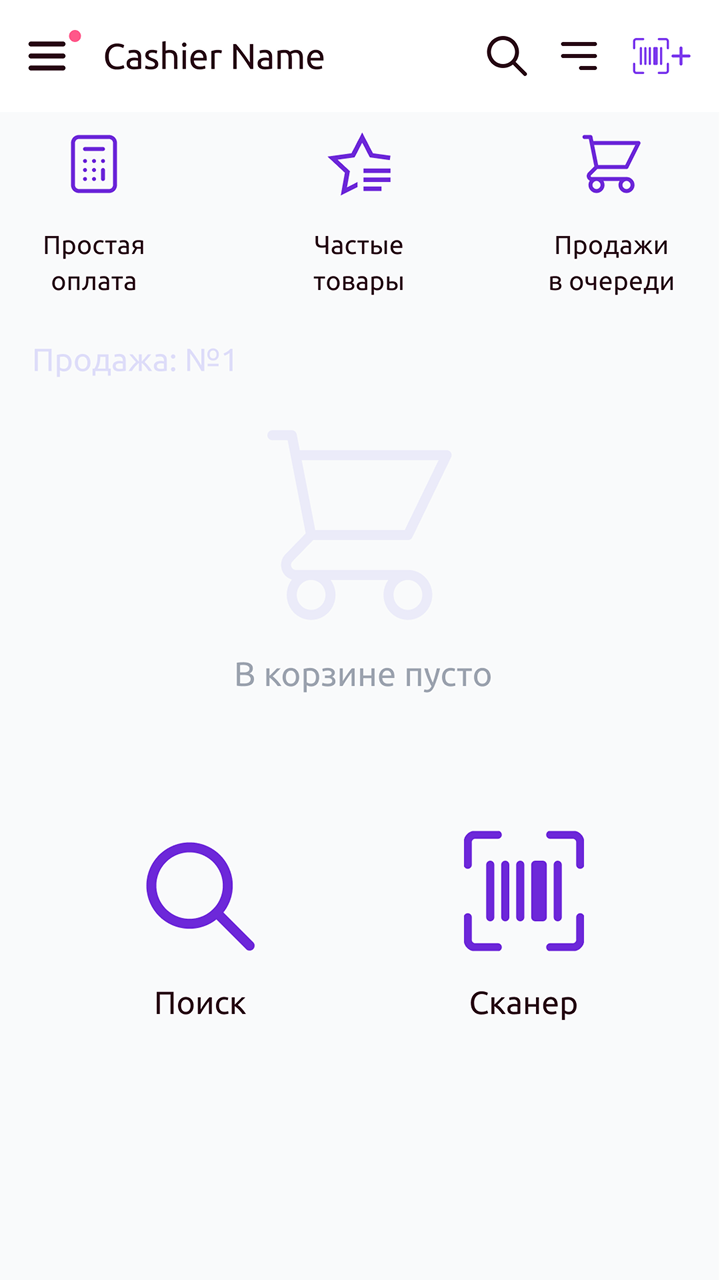The width and height of the screenshot is (720, 1280).
Task: Tap the large Поиск magnifier icon
Action: pos(199,890)
